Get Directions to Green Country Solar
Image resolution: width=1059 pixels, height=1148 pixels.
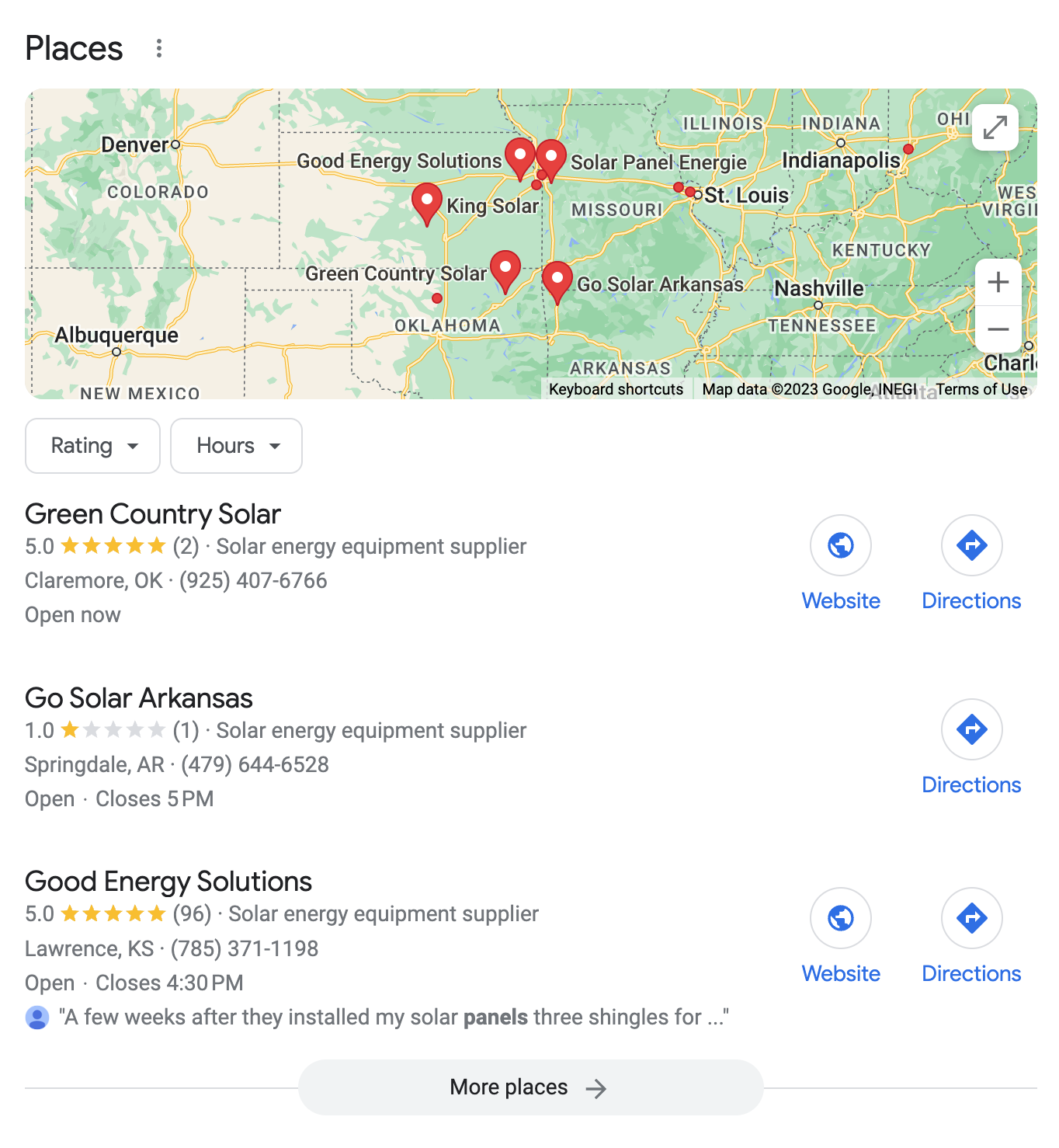[x=971, y=545]
